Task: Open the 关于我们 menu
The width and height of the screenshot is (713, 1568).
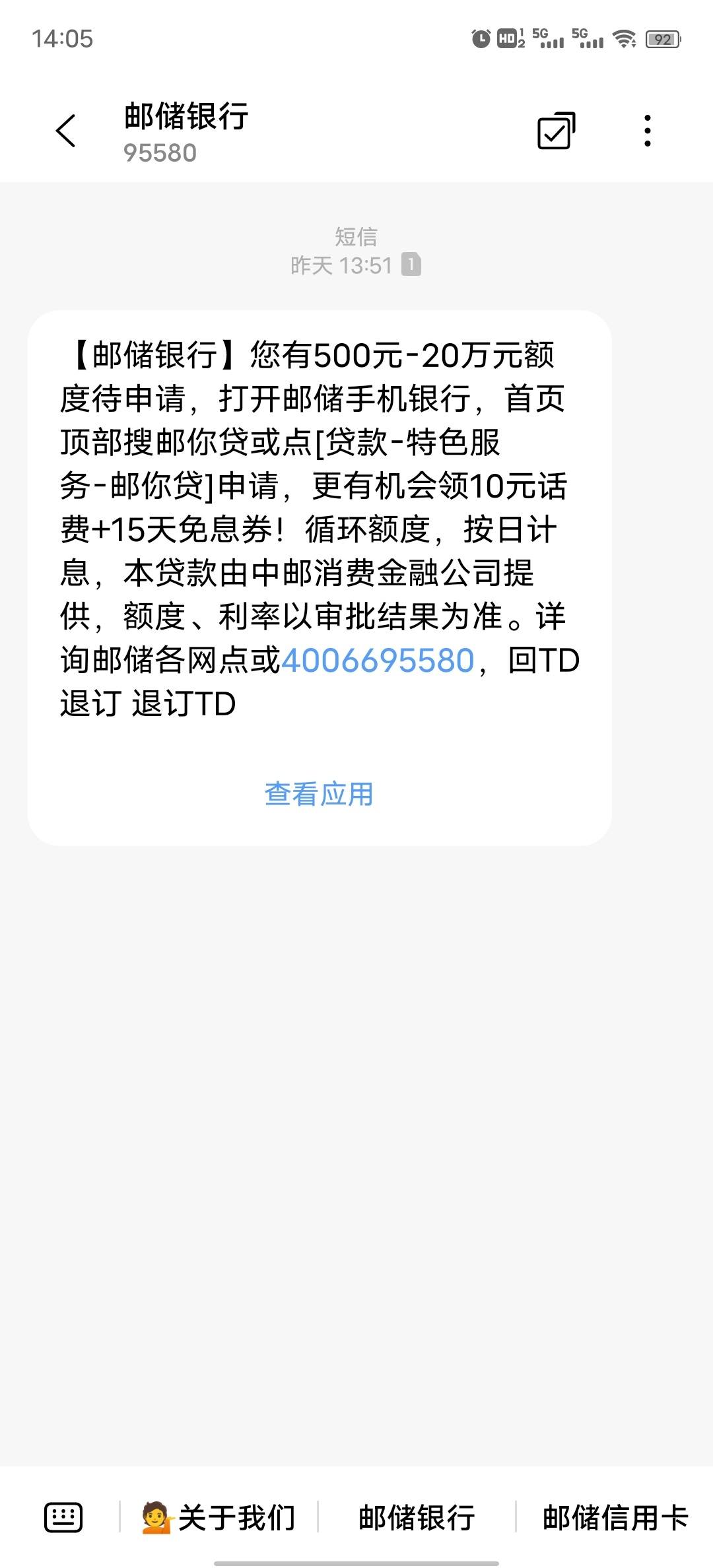Action: coord(219,1517)
